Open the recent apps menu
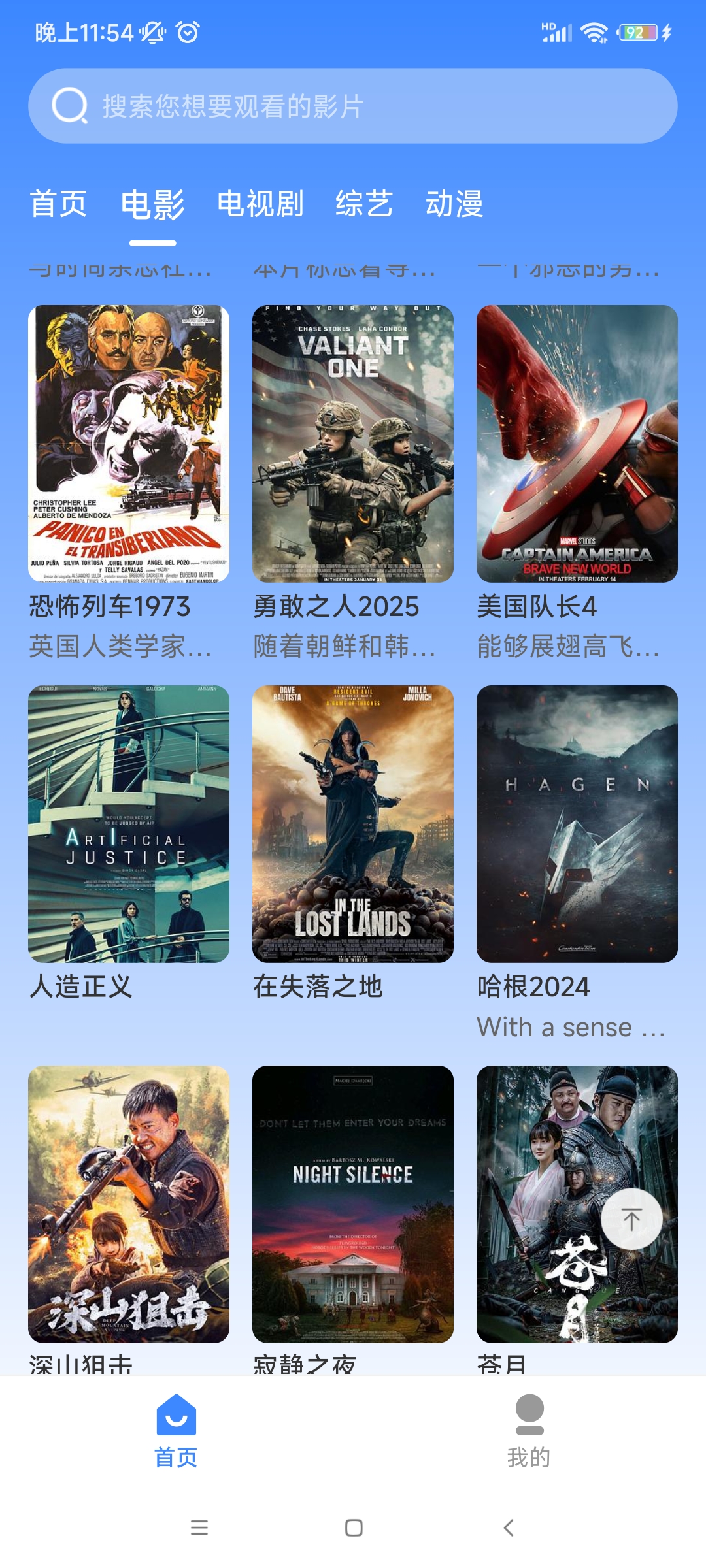706x1568 pixels. pos(199,1527)
